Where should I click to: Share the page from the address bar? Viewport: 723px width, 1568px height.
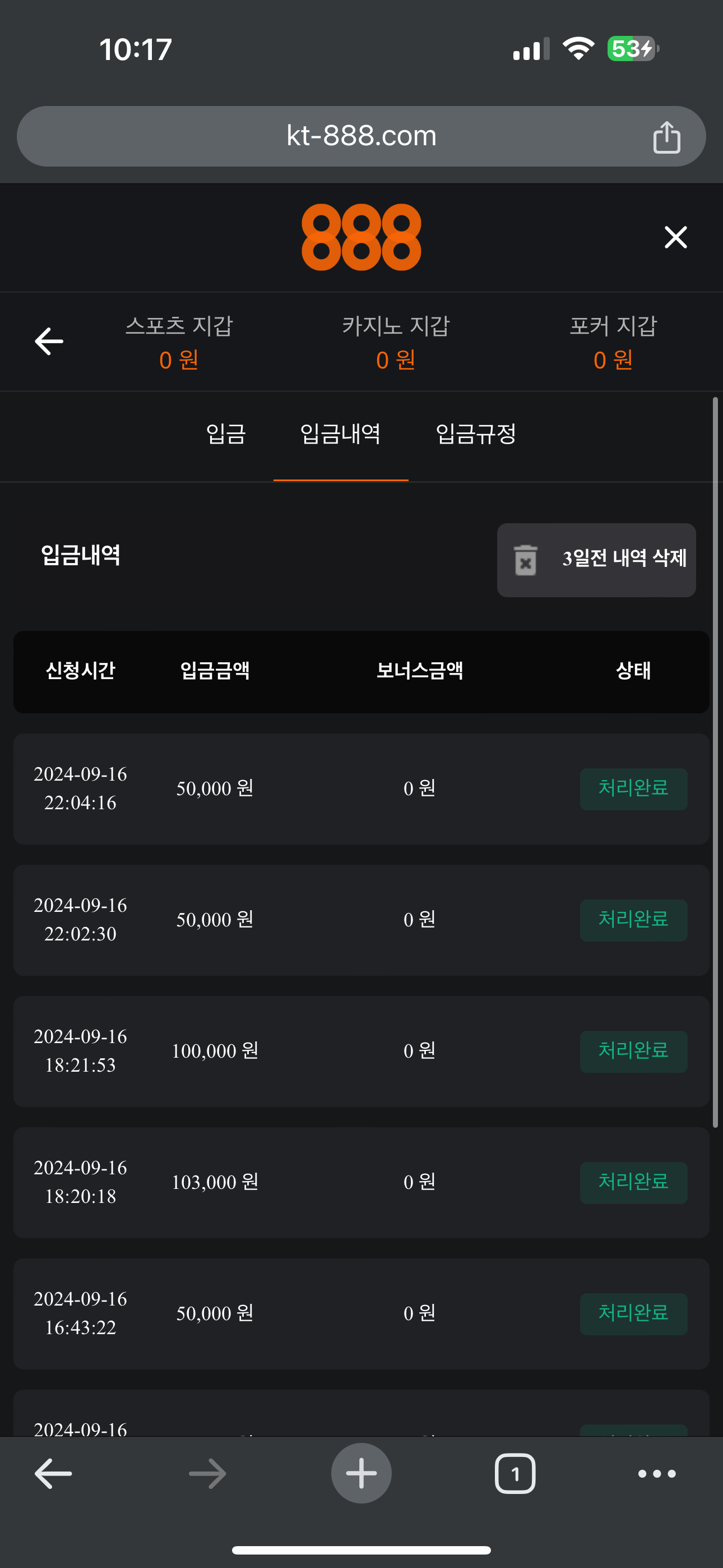click(x=666, y=137)
